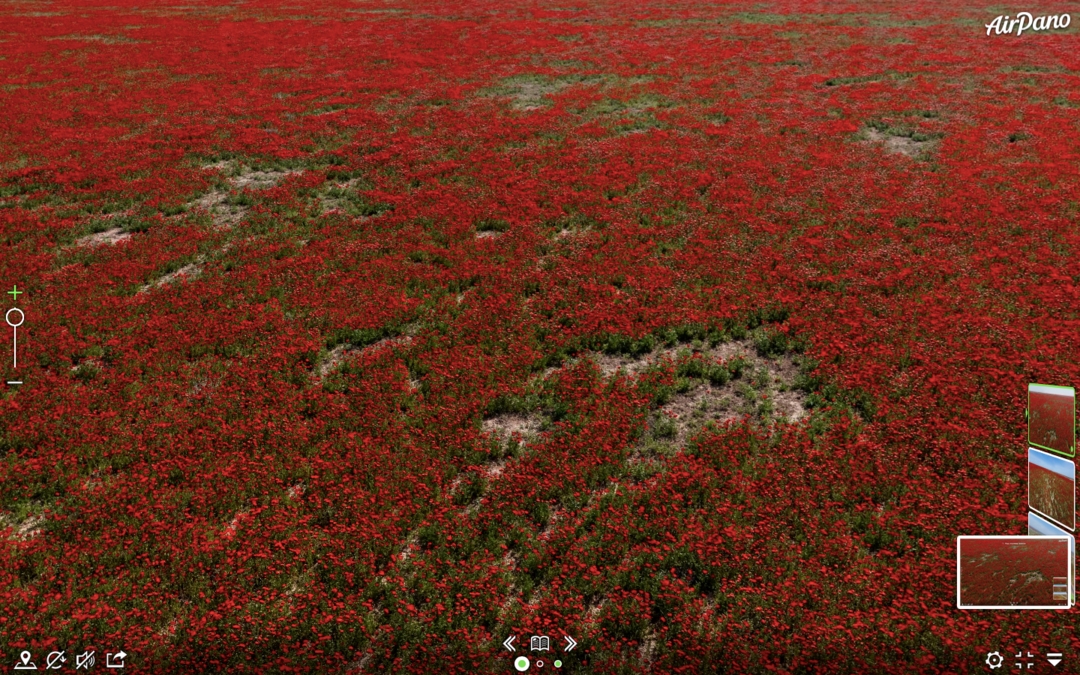Viewport: 1080px width, 675px height.
Task: Select the small green page indicator dot
Action: coord(558,663)
